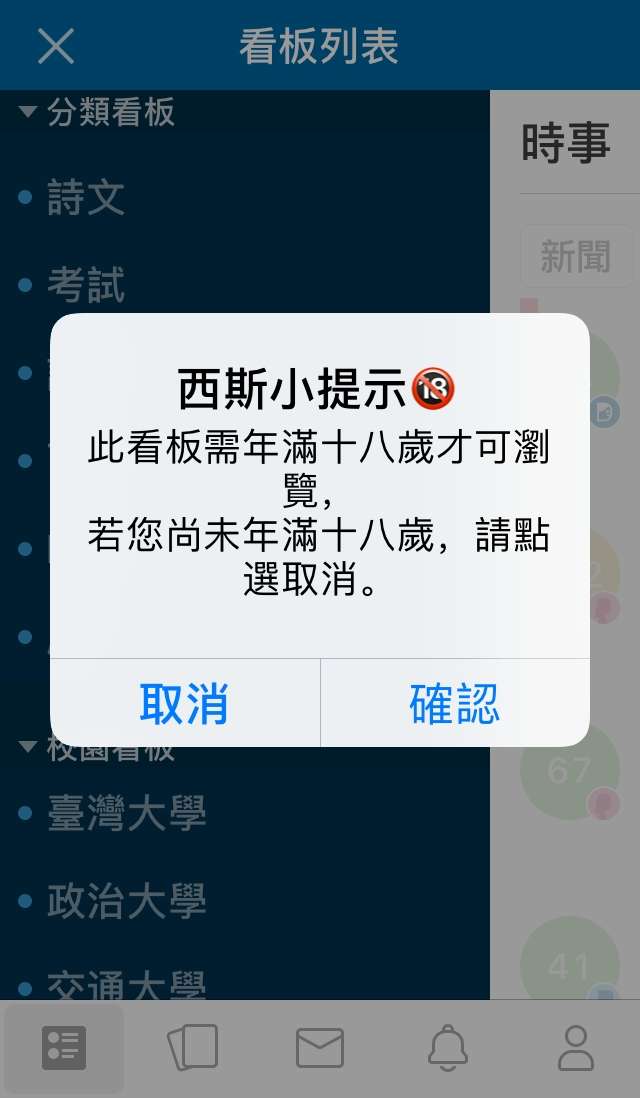
Task: Open the notifications bell tab
Action: (x=448, y=1048)
